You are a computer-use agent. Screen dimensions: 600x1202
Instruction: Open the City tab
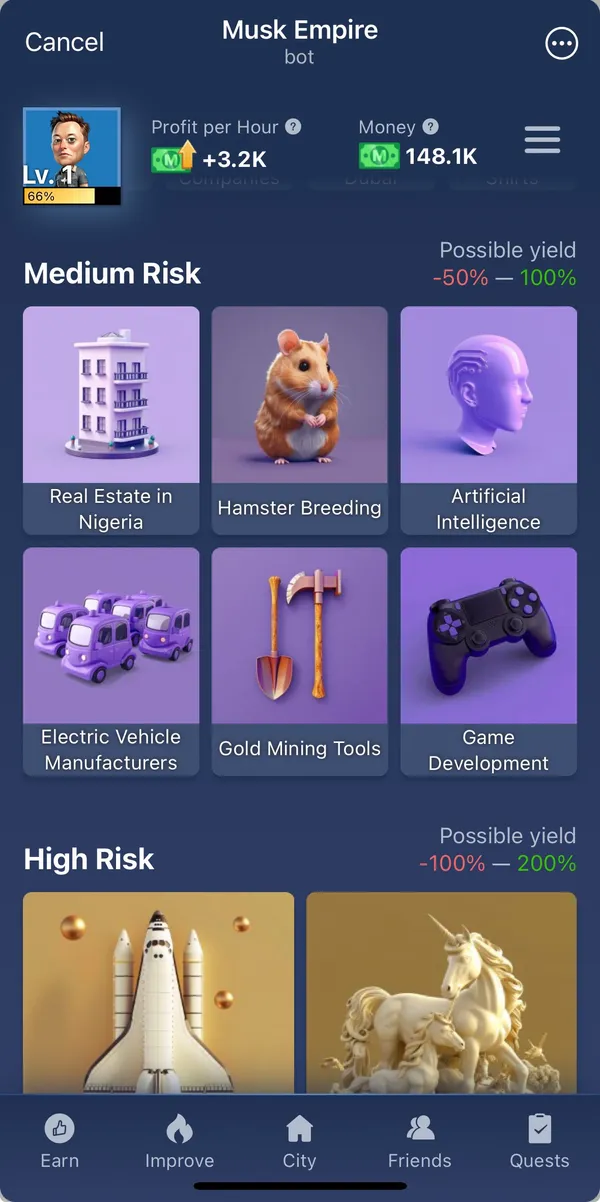click(299, 1141)
